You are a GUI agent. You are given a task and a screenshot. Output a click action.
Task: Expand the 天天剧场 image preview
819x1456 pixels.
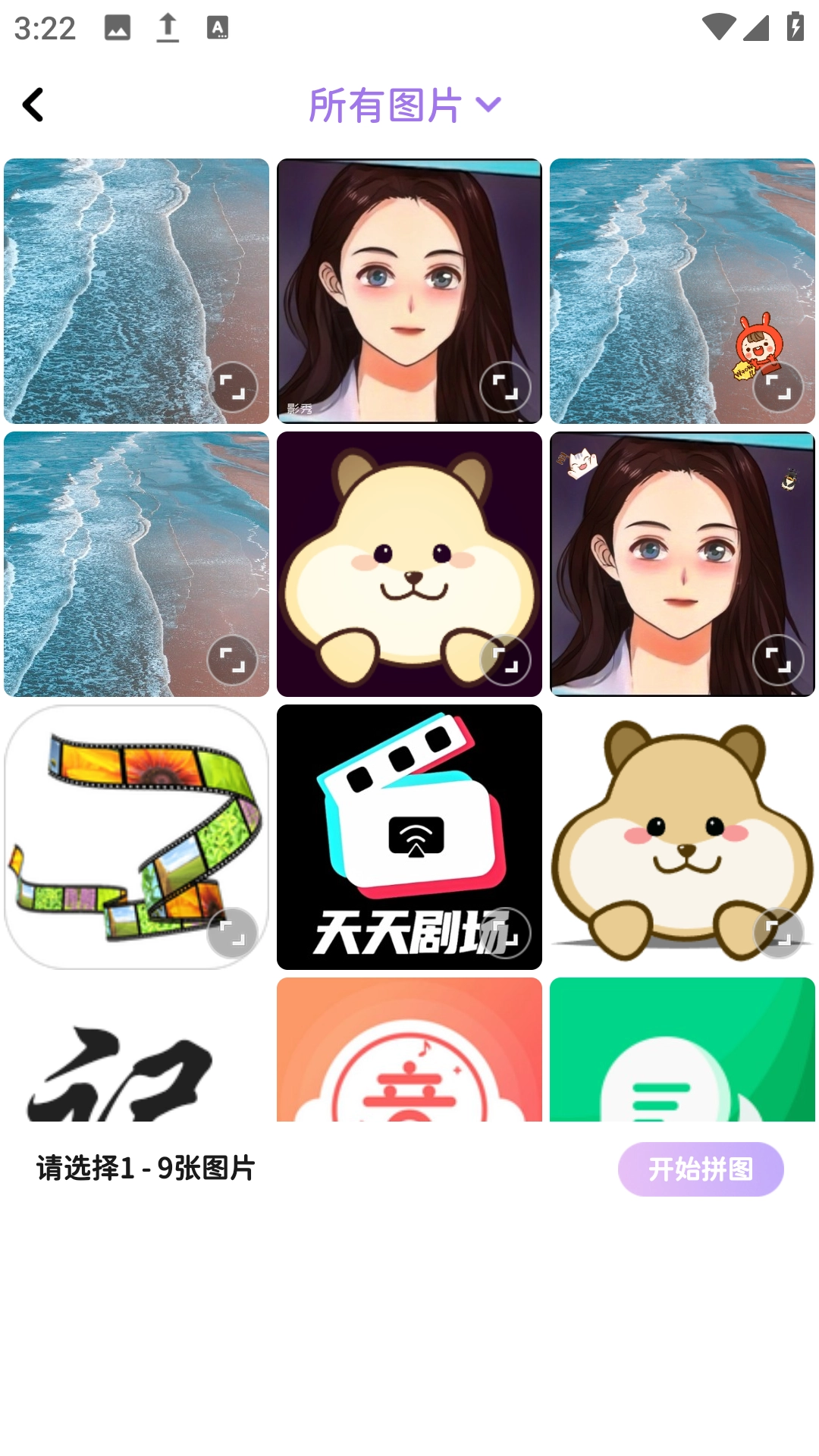click(x=506, y=933)
